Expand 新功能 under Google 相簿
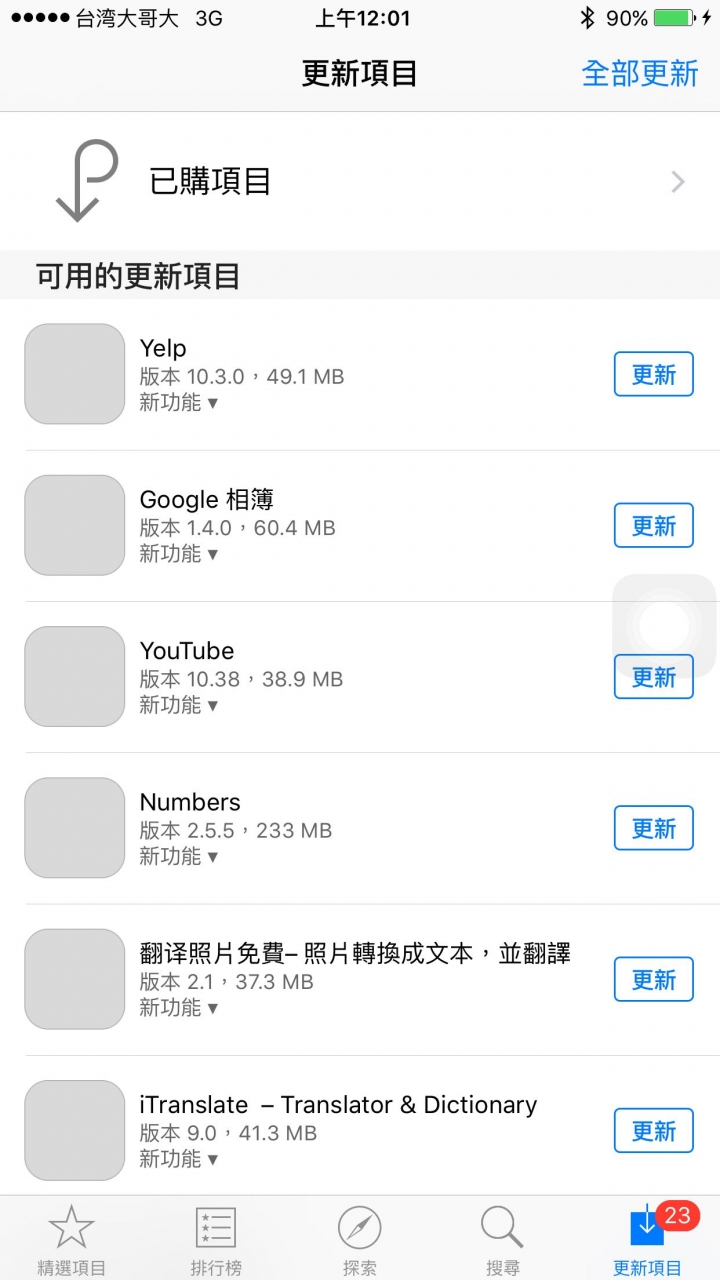 pyautogui.click(x=179, y=554)
